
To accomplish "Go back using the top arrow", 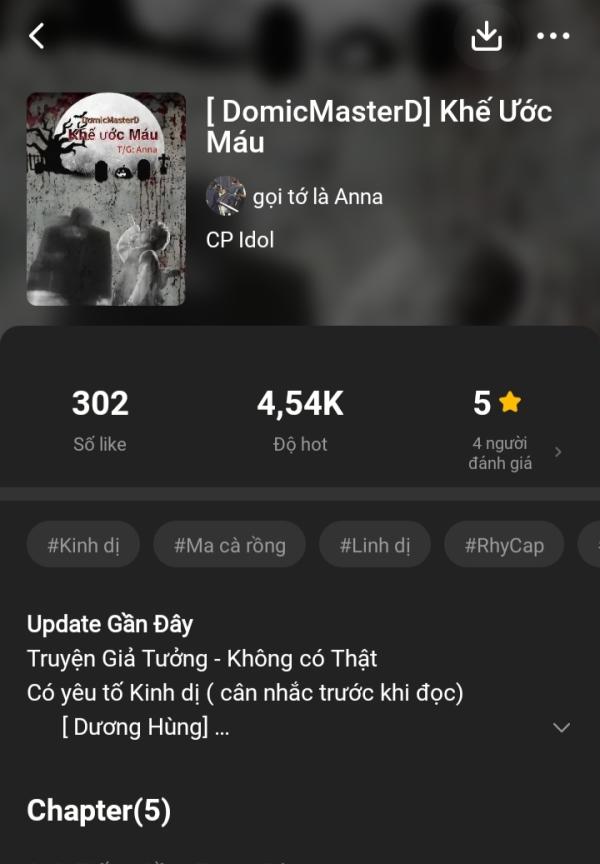I will 37,36.
